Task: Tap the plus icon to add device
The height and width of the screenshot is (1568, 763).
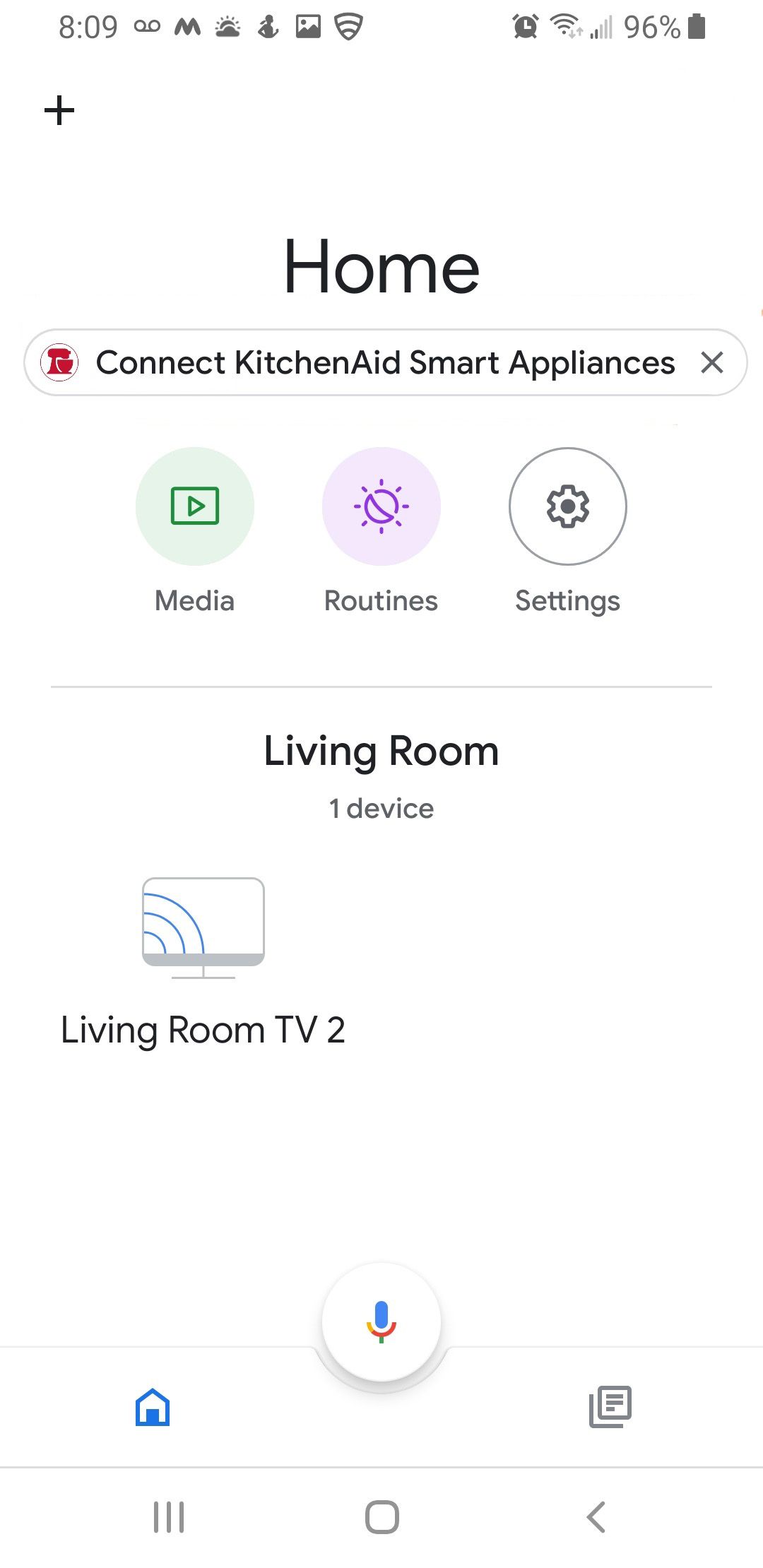Action: [x=59, y=111]
